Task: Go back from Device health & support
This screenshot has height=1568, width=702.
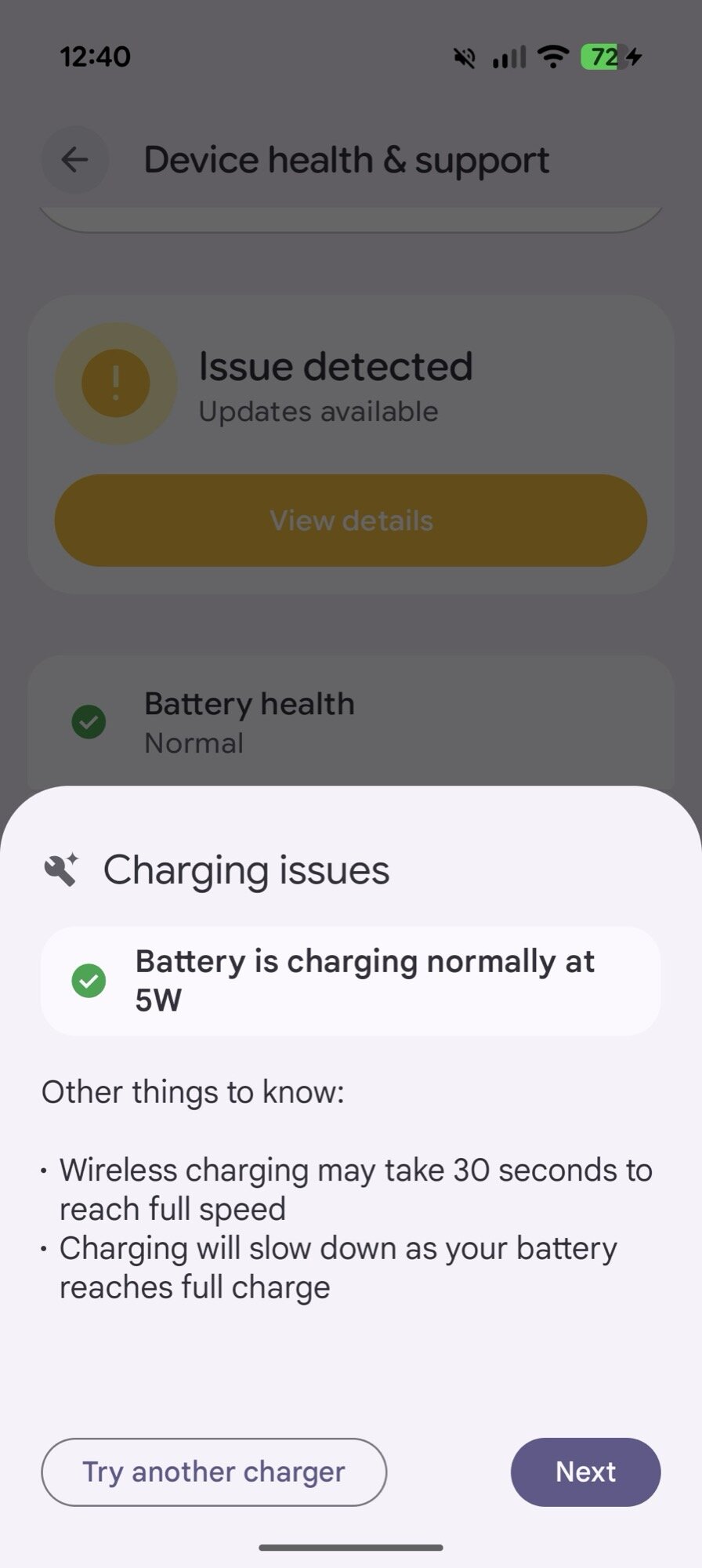Action: pos(75,160)
